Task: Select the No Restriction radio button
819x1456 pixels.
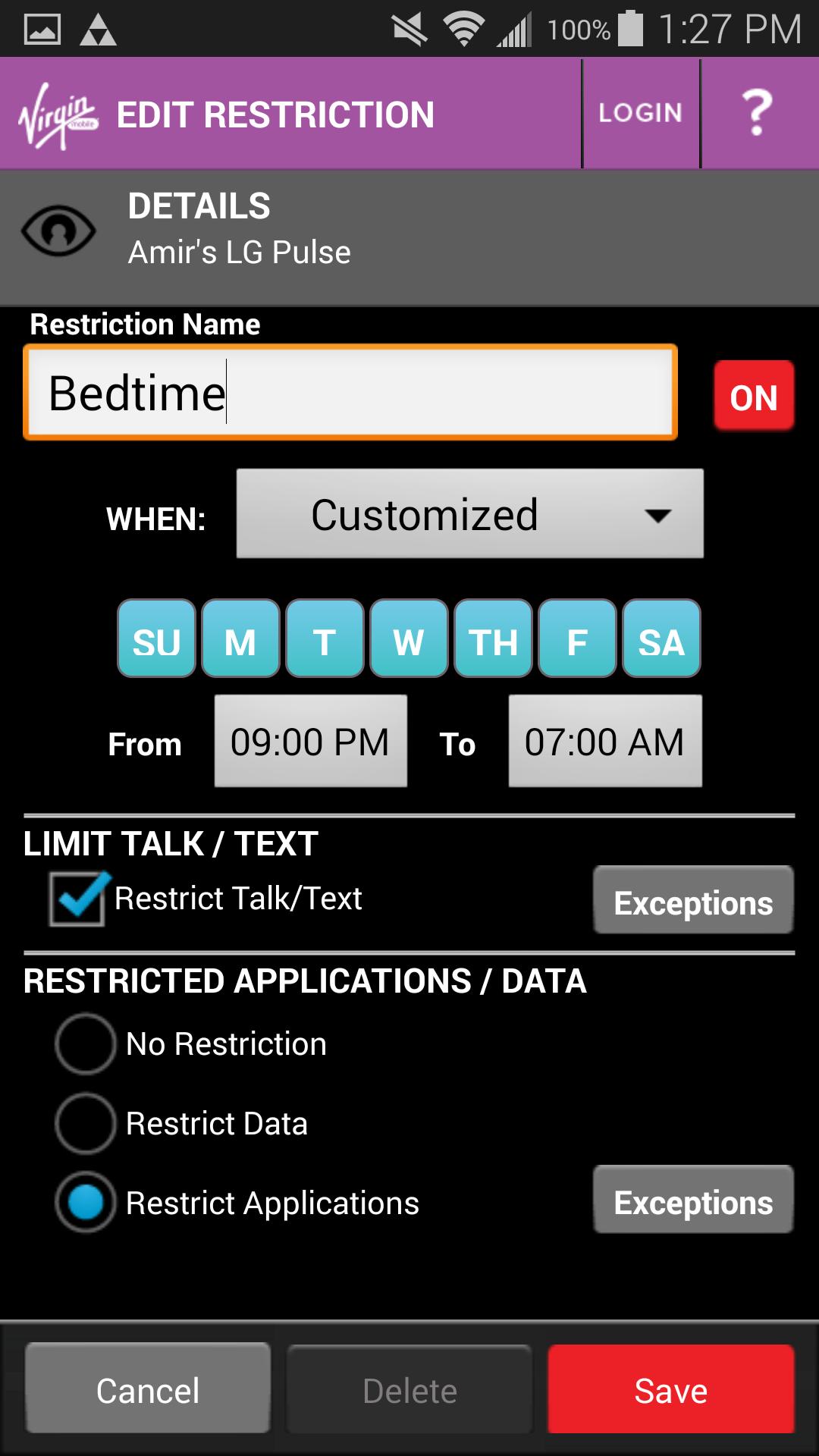Action: point(85,1044)
